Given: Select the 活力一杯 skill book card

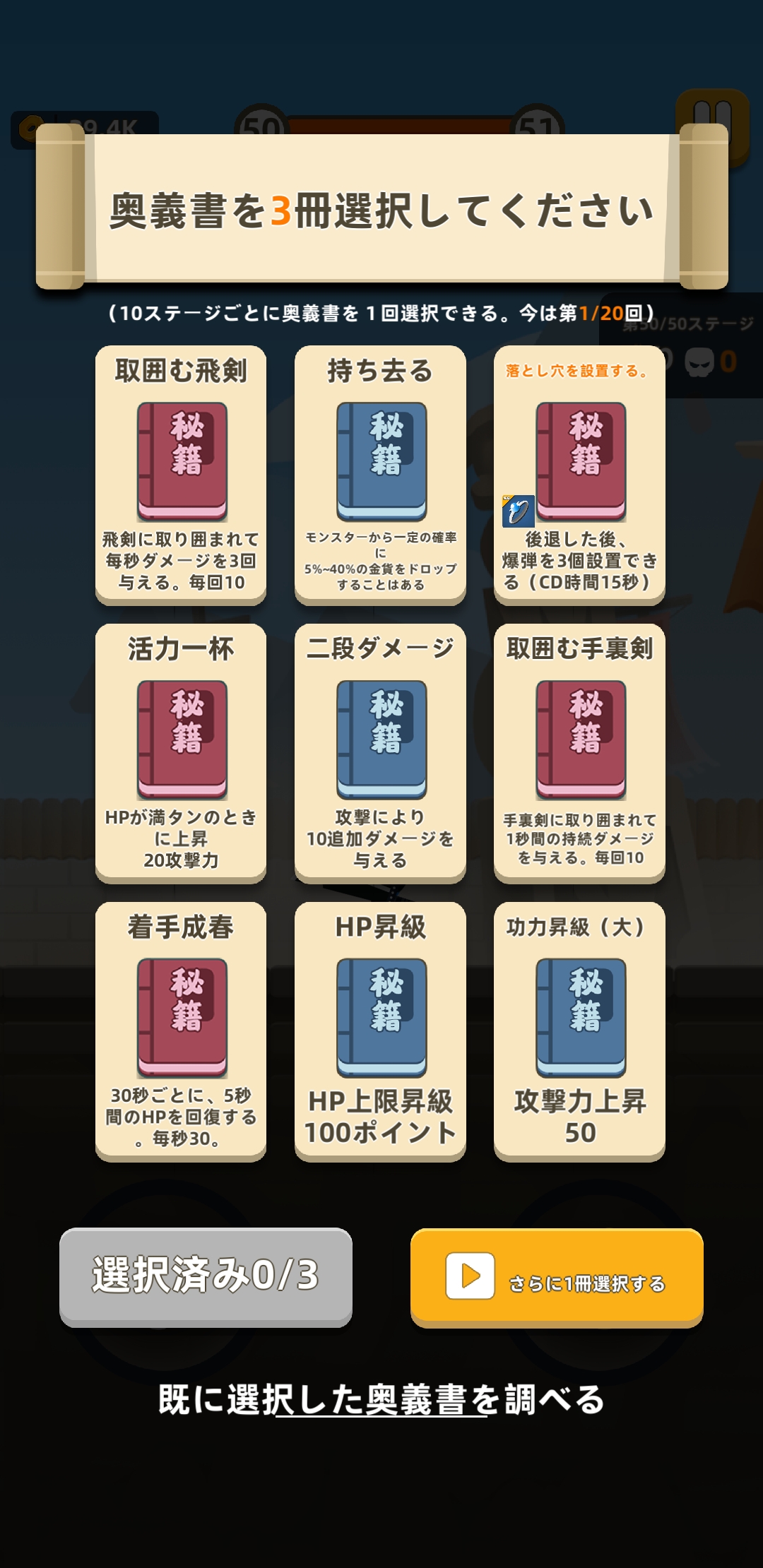Looking at the screenshot, I should point(181,752).
